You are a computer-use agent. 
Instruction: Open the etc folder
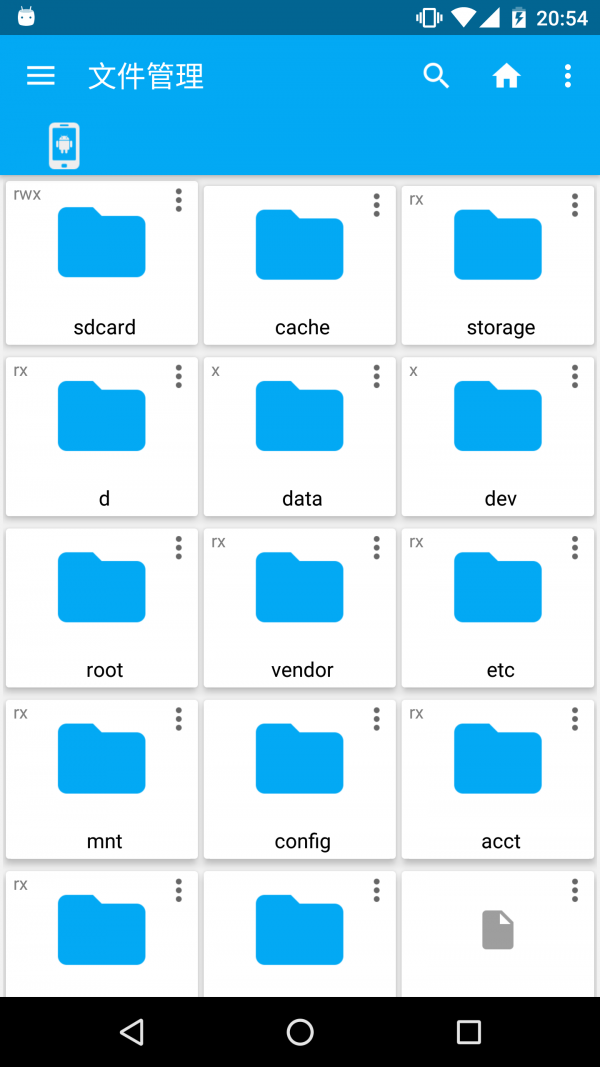[498, 607]
